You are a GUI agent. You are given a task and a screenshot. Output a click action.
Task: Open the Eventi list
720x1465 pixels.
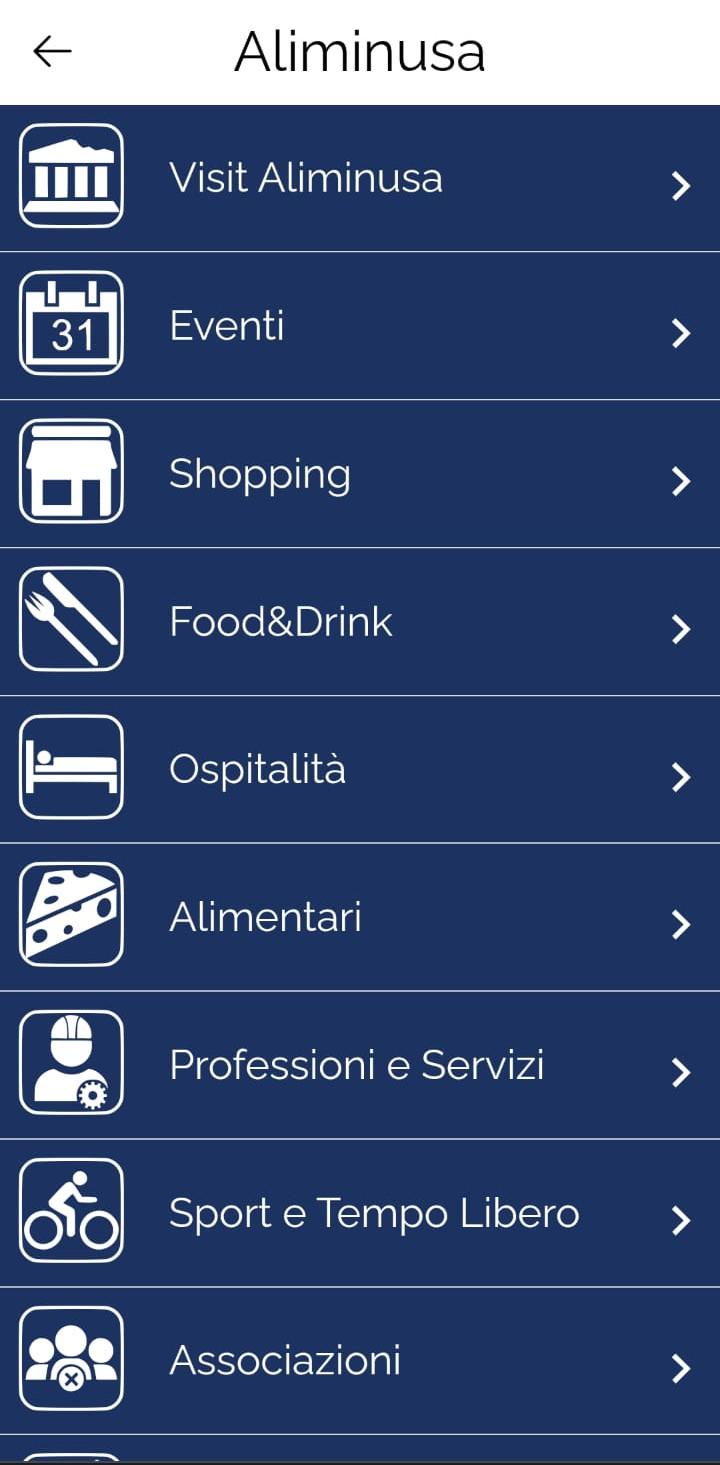pyautogui.click(x=360, y=326)
